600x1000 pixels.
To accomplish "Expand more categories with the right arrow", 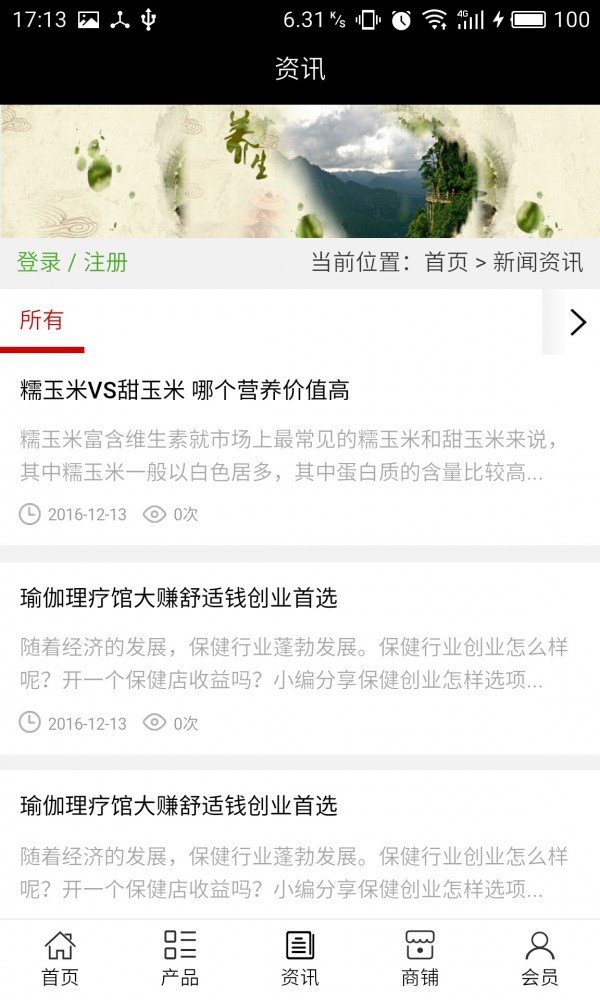I will [x=577, y=322].
